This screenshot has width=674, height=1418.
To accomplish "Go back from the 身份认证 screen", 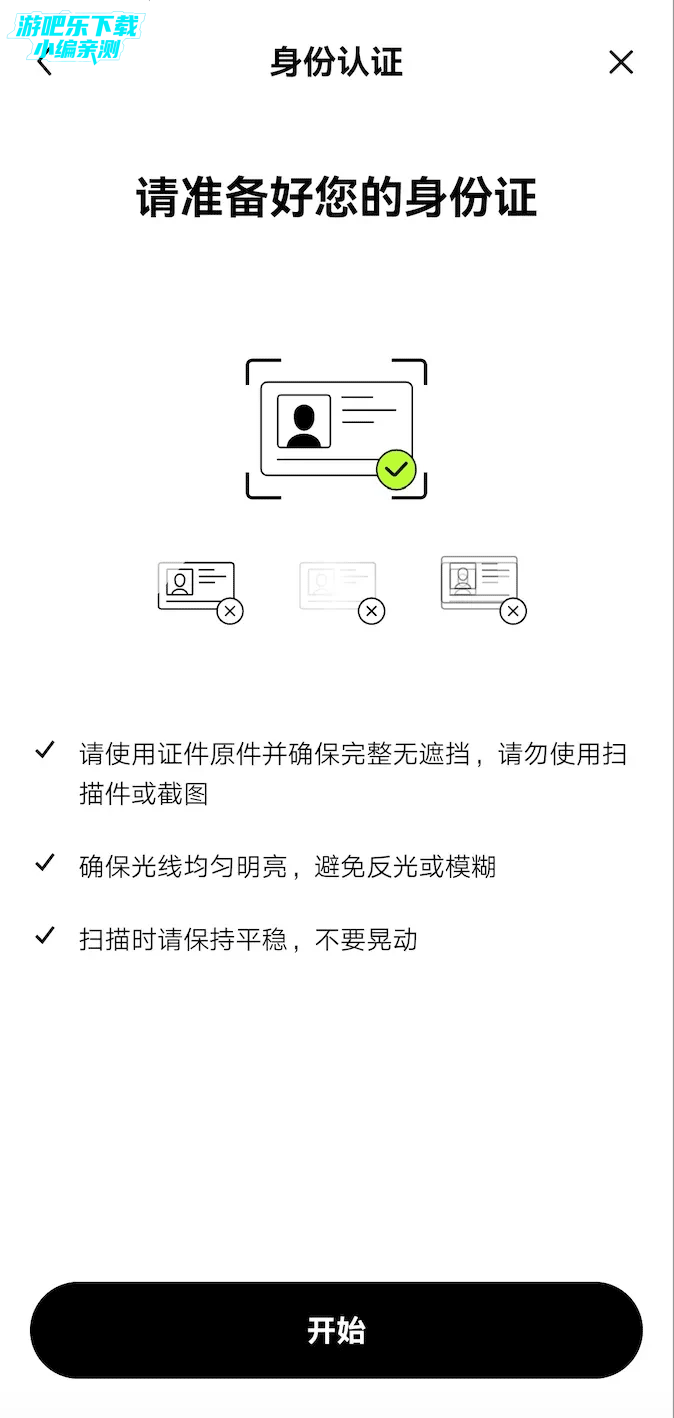I will tap(43, 64).
